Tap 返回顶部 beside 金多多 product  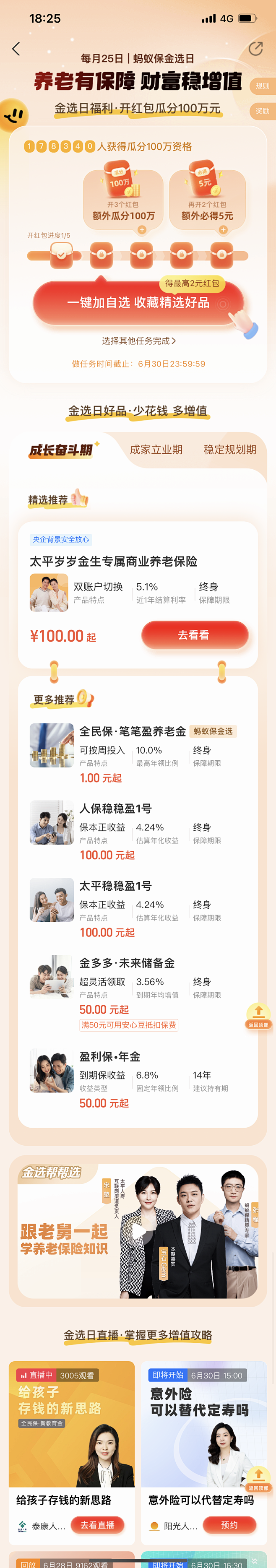click(x=258, y=1015)
